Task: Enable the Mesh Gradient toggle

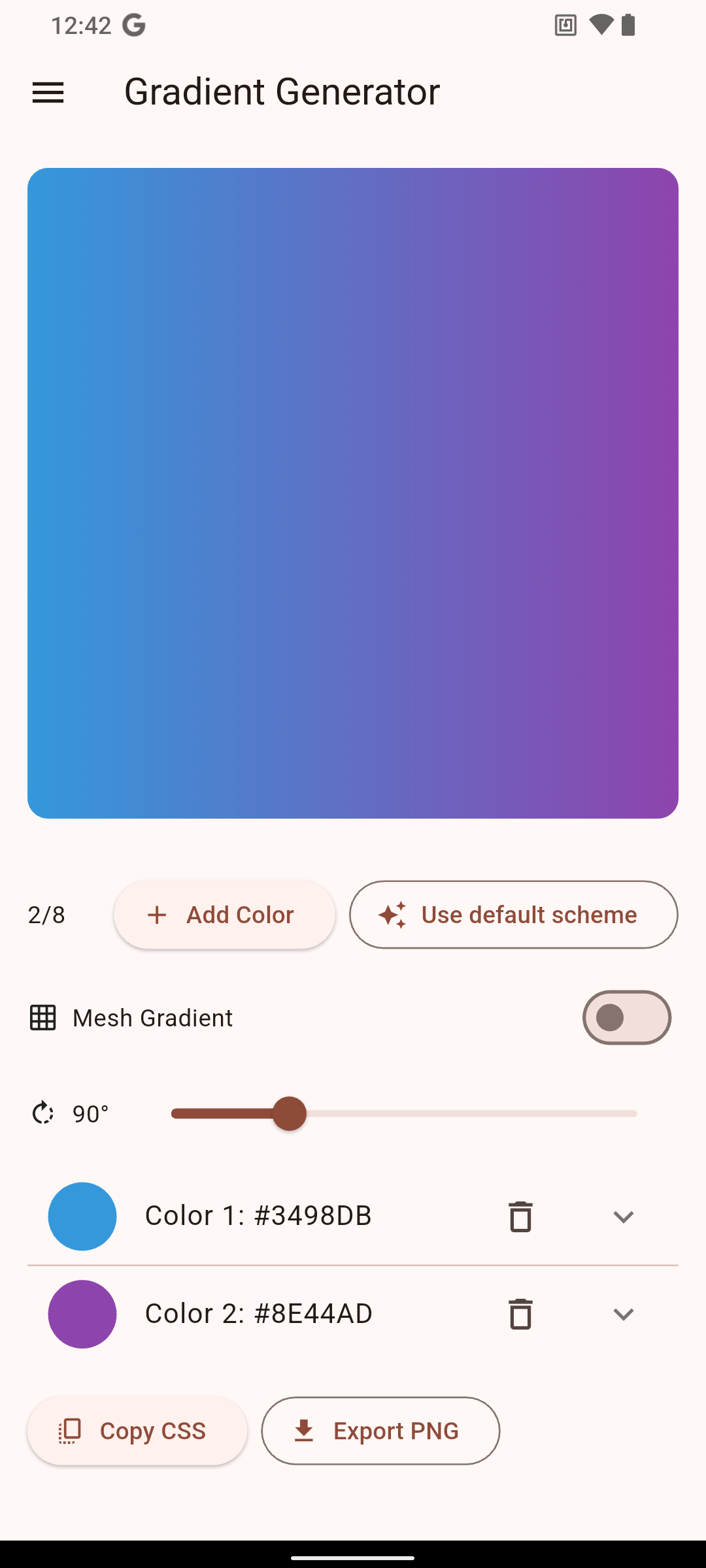Action: point(626,1017)
